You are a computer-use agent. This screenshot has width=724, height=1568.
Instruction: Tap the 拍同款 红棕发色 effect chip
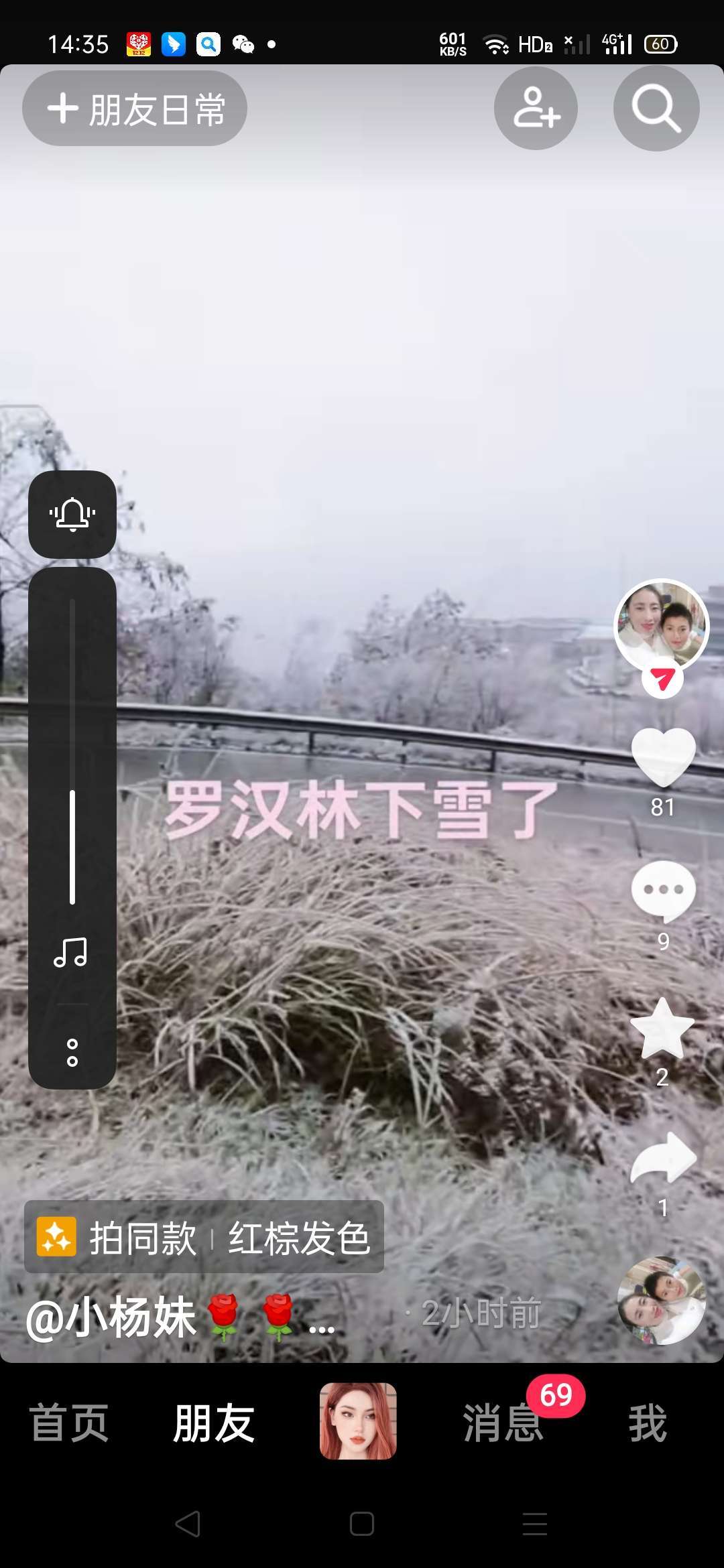point(204,1237)
